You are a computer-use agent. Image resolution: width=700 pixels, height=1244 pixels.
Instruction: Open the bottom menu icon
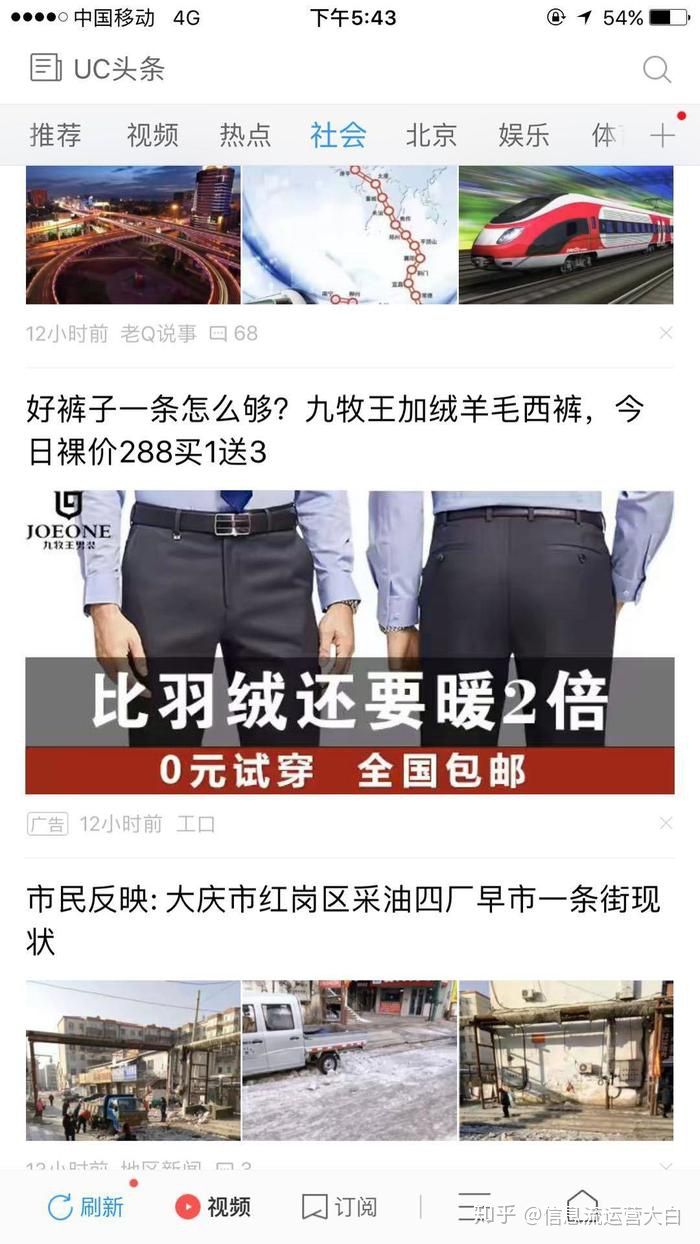pyautogui.click(x=474, y=1205)
